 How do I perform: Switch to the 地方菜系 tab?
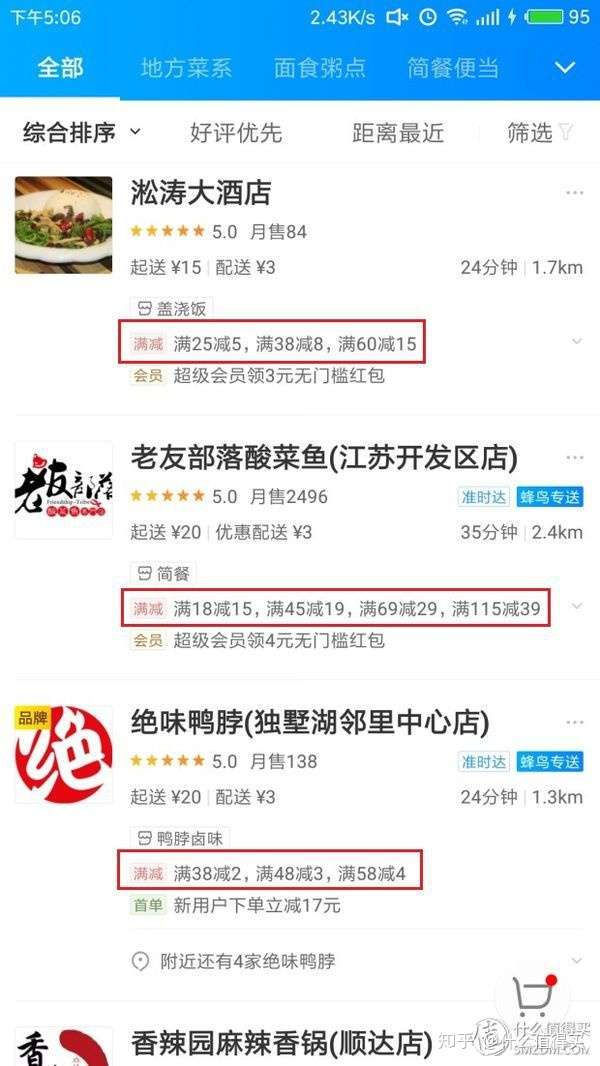pos(186,68)
